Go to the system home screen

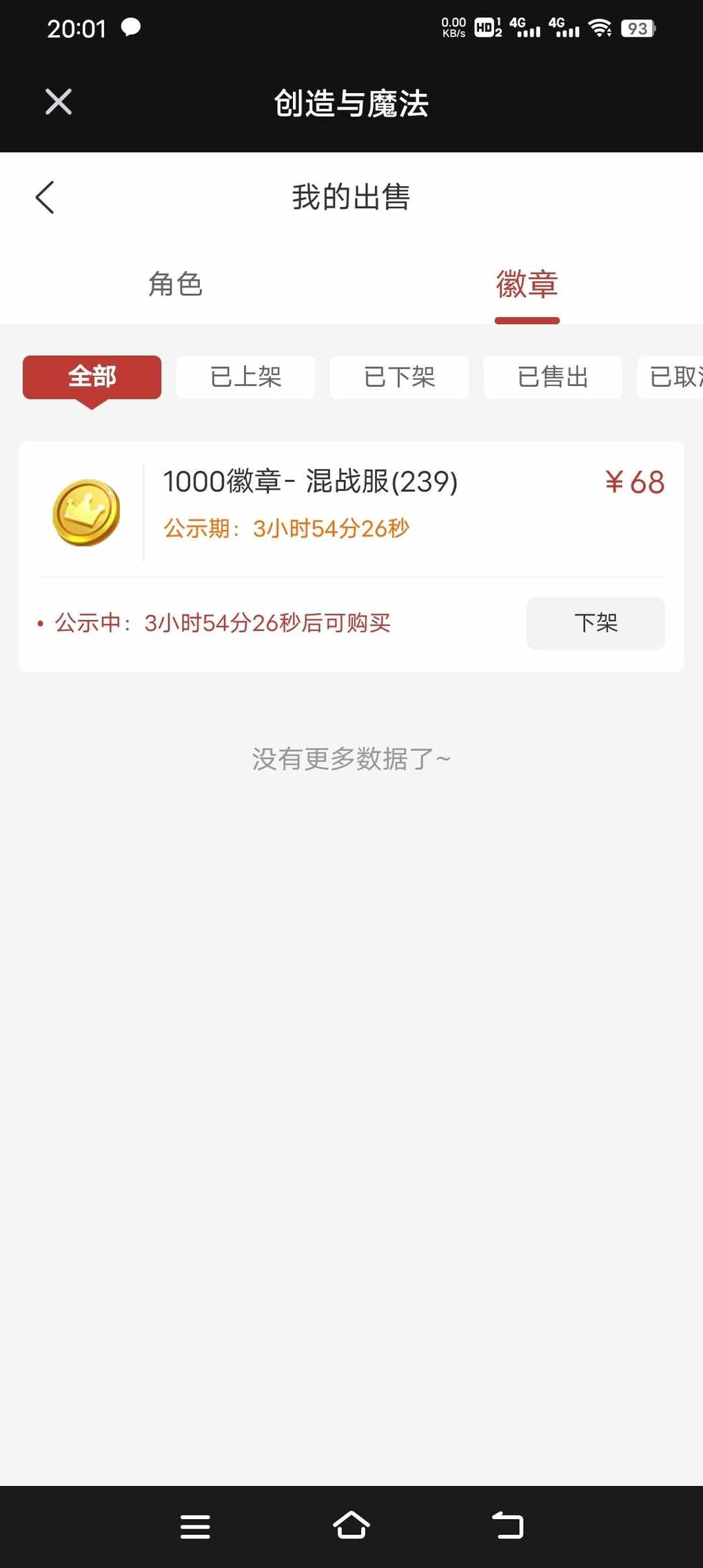[x=351, y=1526]
